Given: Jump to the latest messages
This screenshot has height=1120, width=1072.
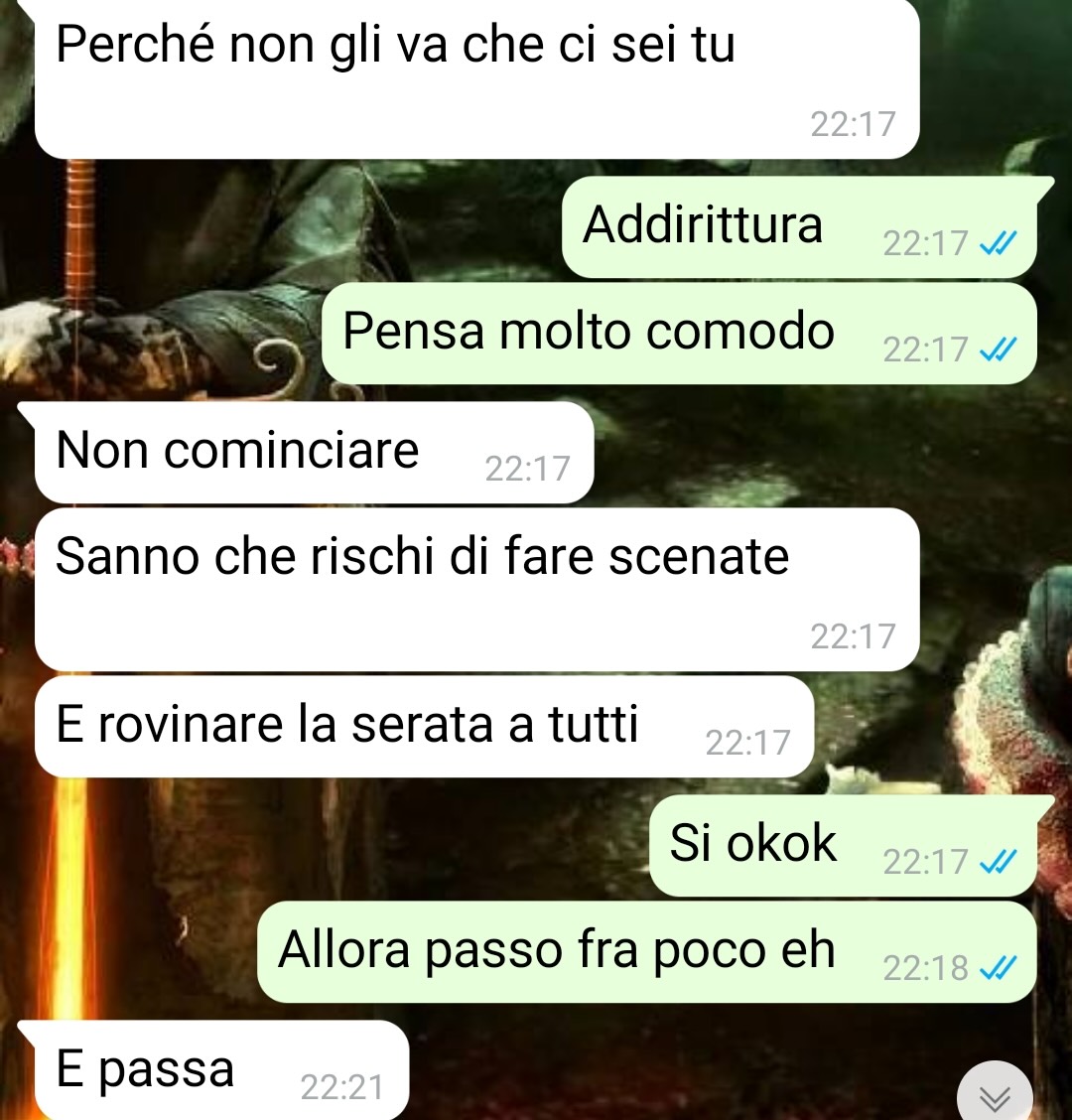Looking at the screenshot, I should pos(995,1096).
